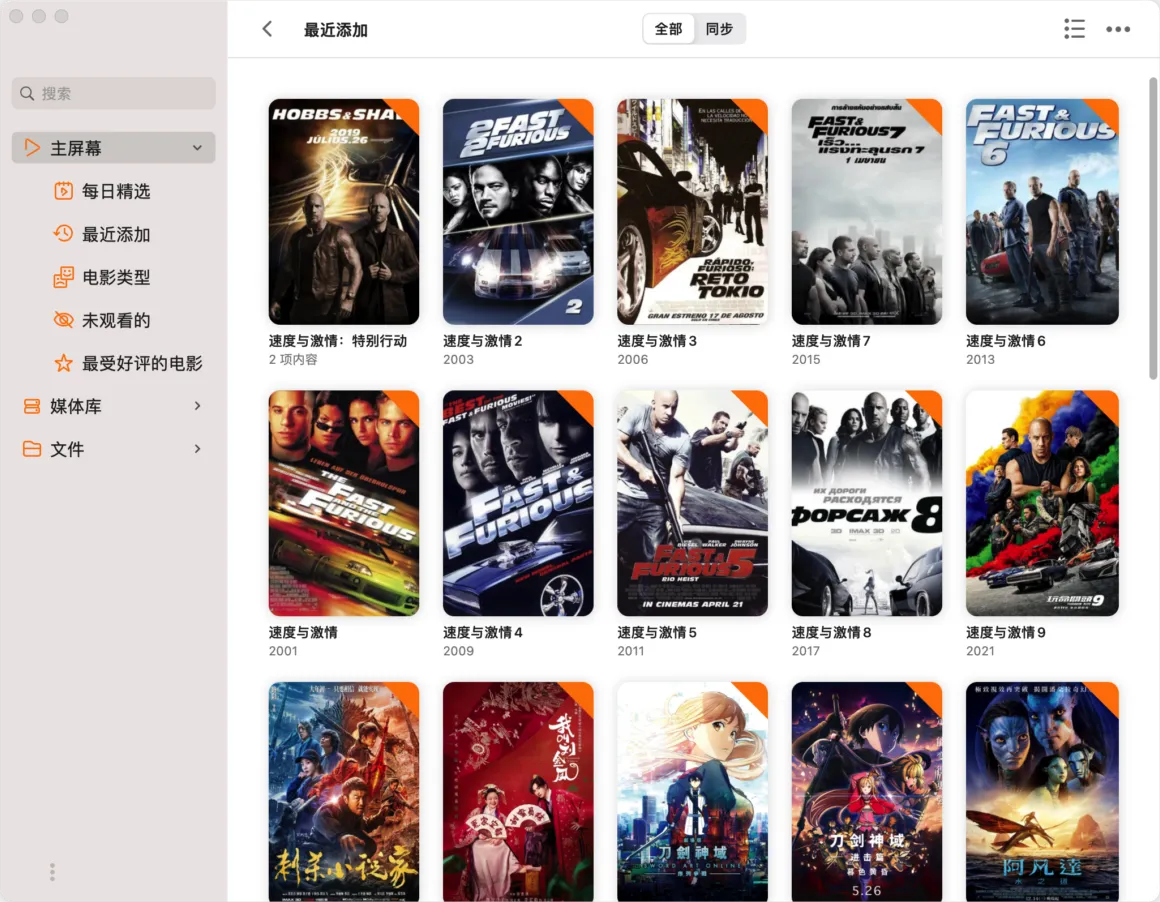Screen dimensions: 1160x902
Task: Select the 速度与激情 7 movie
Action: click(x=866, y=212)
